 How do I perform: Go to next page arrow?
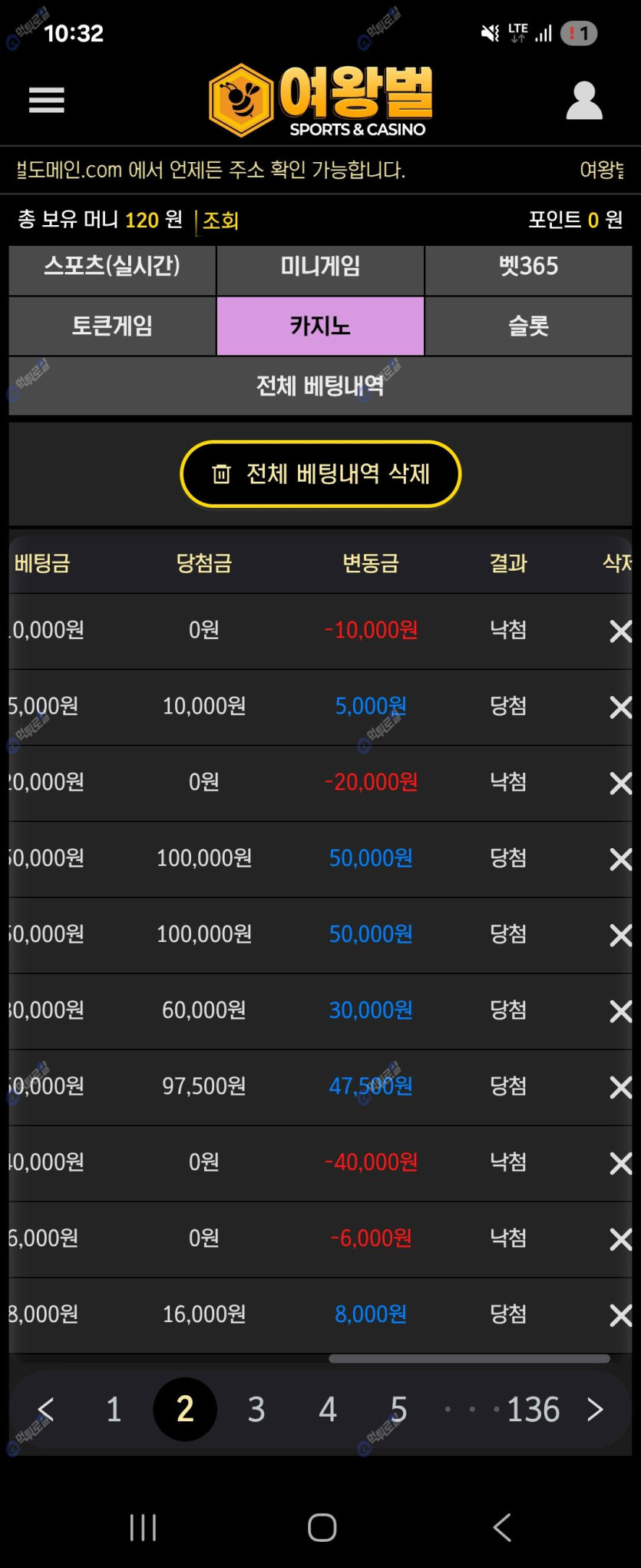(595, 1410)
